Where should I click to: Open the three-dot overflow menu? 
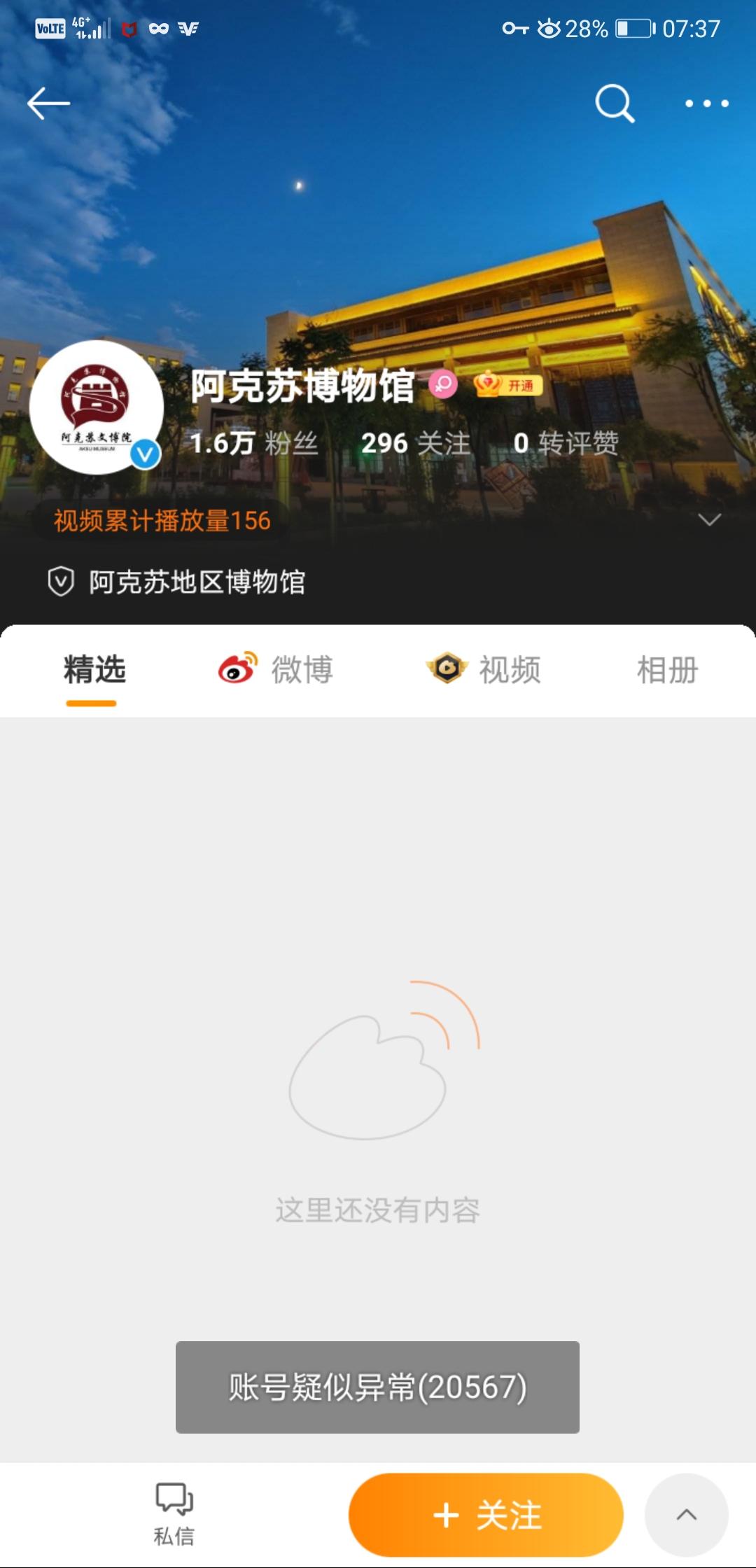tap(706, 104)
